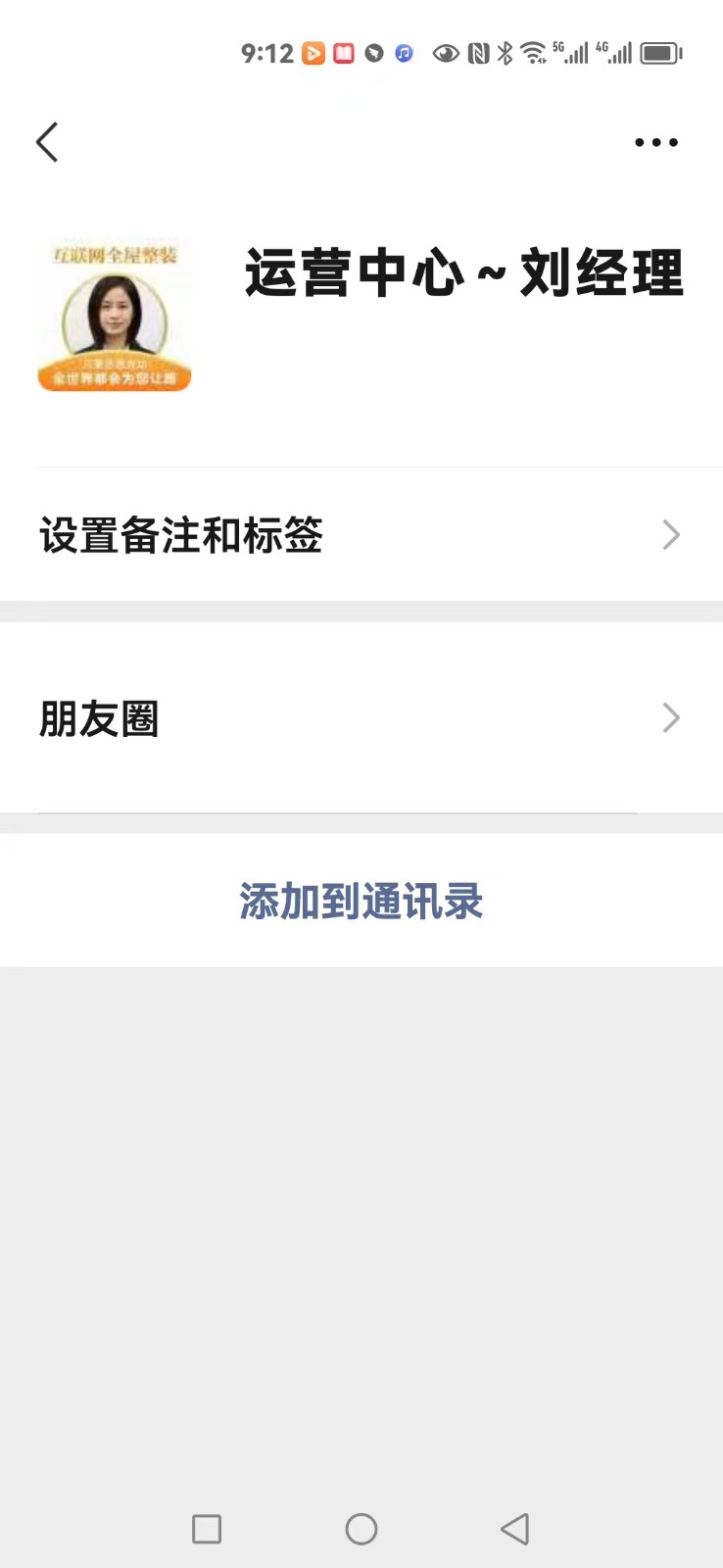
Task: Open the 朋友圈 moments row
Action: click(x=361, y=718)
